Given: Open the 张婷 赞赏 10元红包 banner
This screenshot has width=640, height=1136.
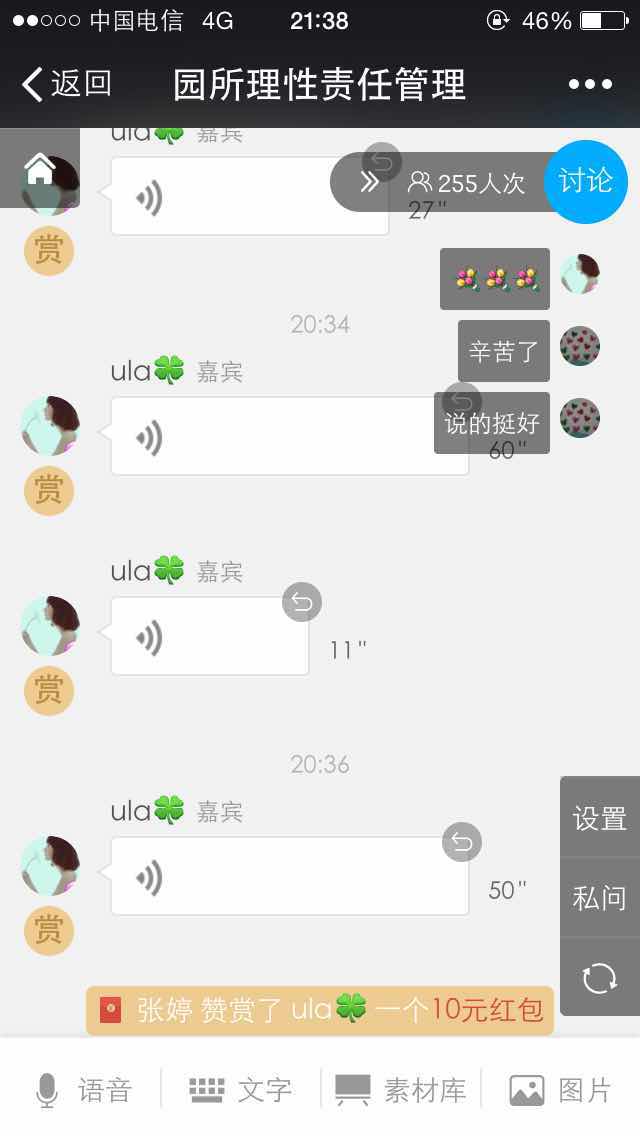Looking at the screenshot, I should pos(320,1010).
